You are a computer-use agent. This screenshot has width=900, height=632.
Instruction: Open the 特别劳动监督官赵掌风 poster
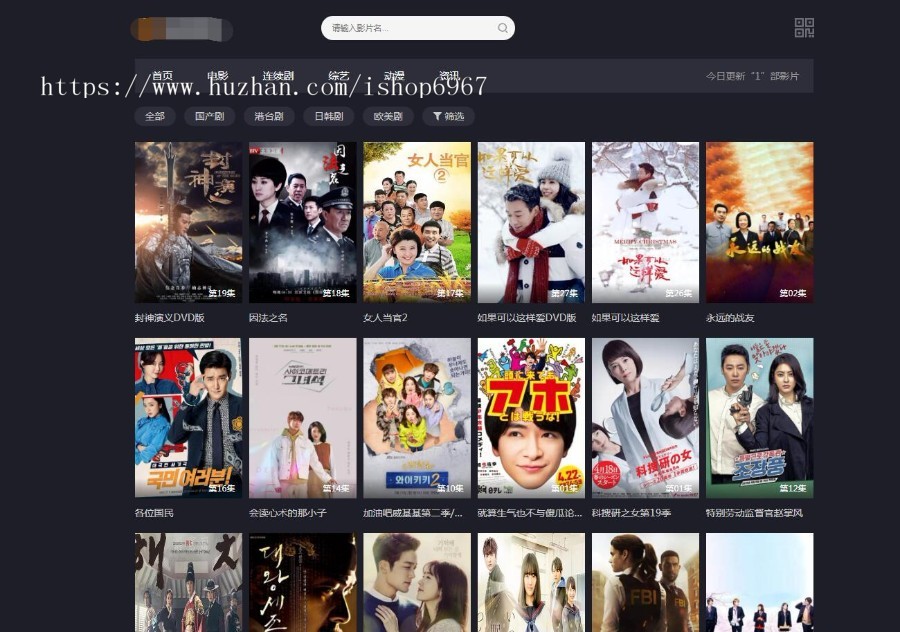click(759, 418)
